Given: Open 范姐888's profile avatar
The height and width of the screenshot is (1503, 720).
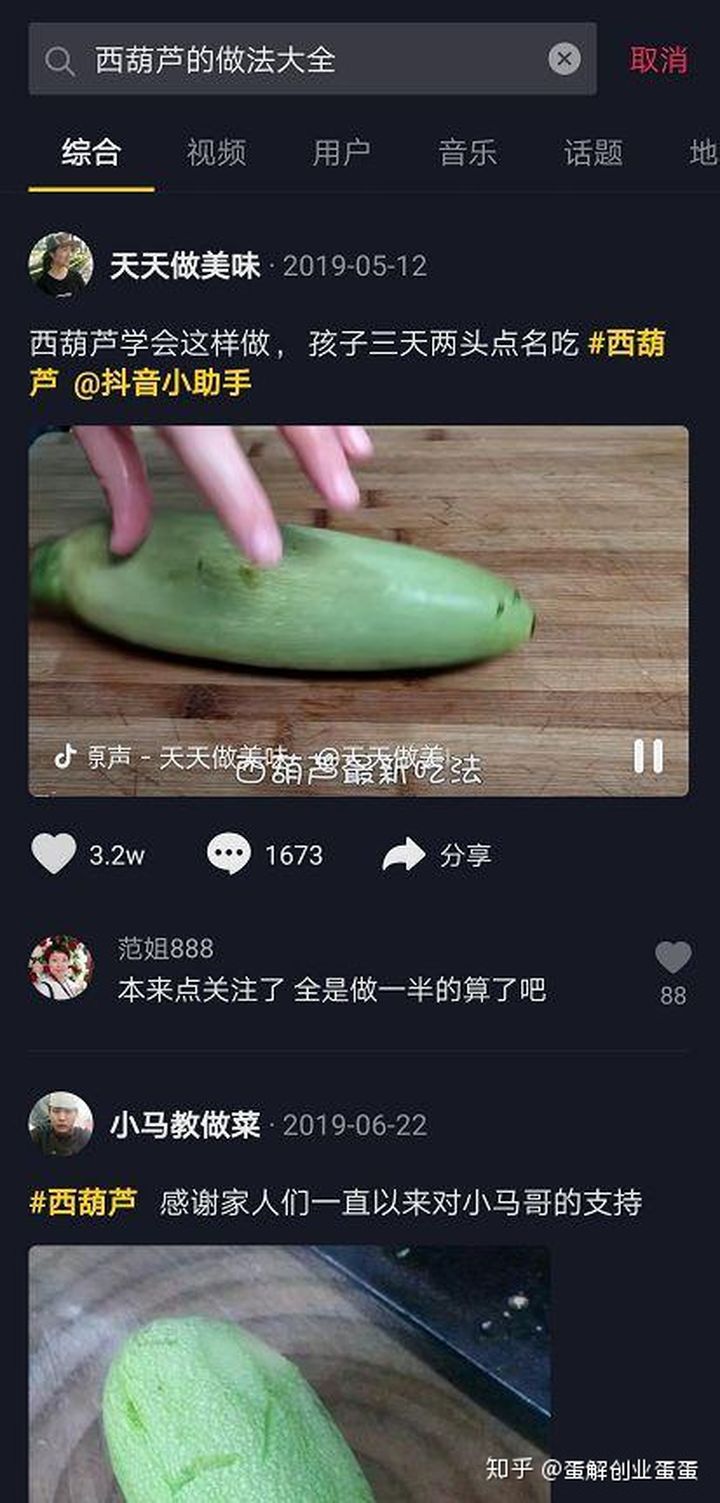Looking at the screenshot, I should (x=61, y=968).
